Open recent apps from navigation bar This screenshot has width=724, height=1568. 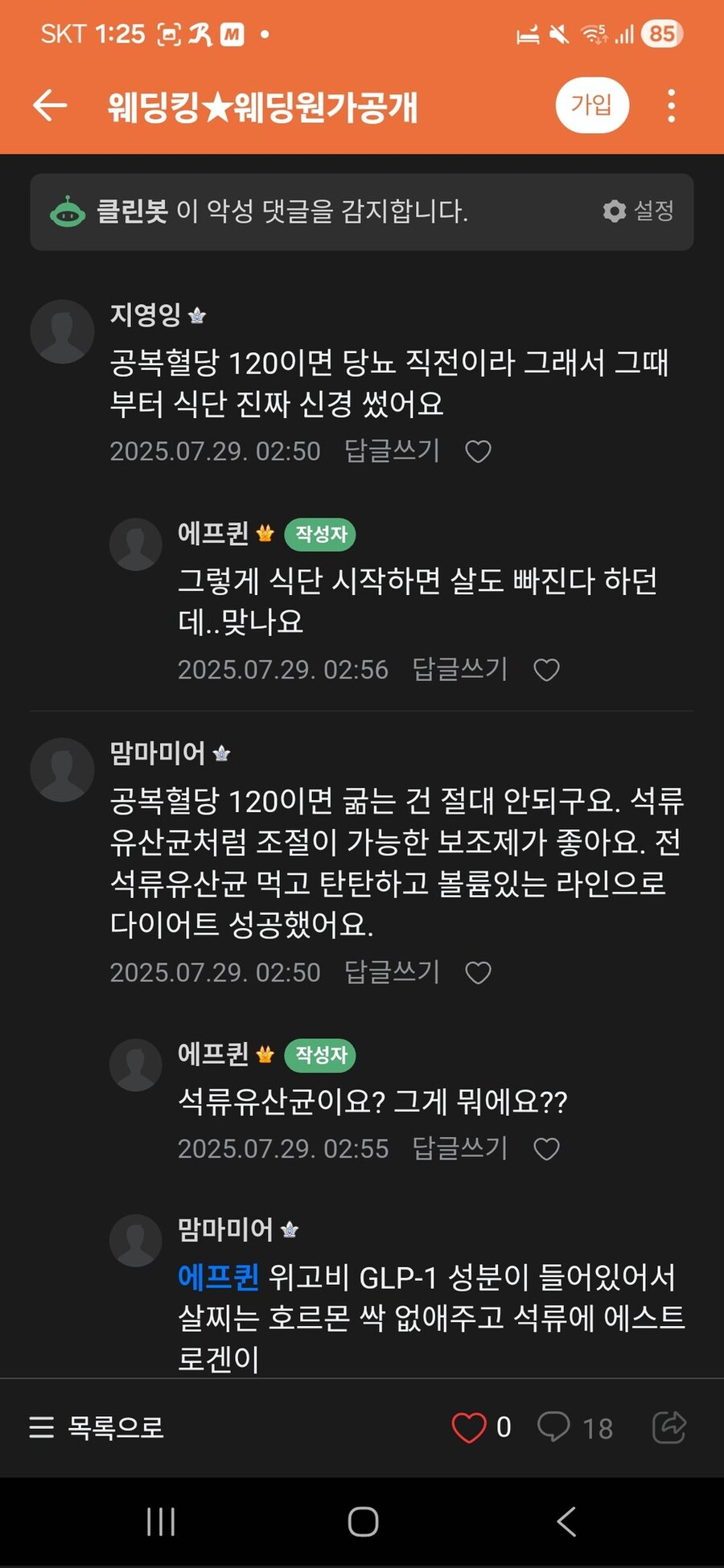tap(161, 1521)
